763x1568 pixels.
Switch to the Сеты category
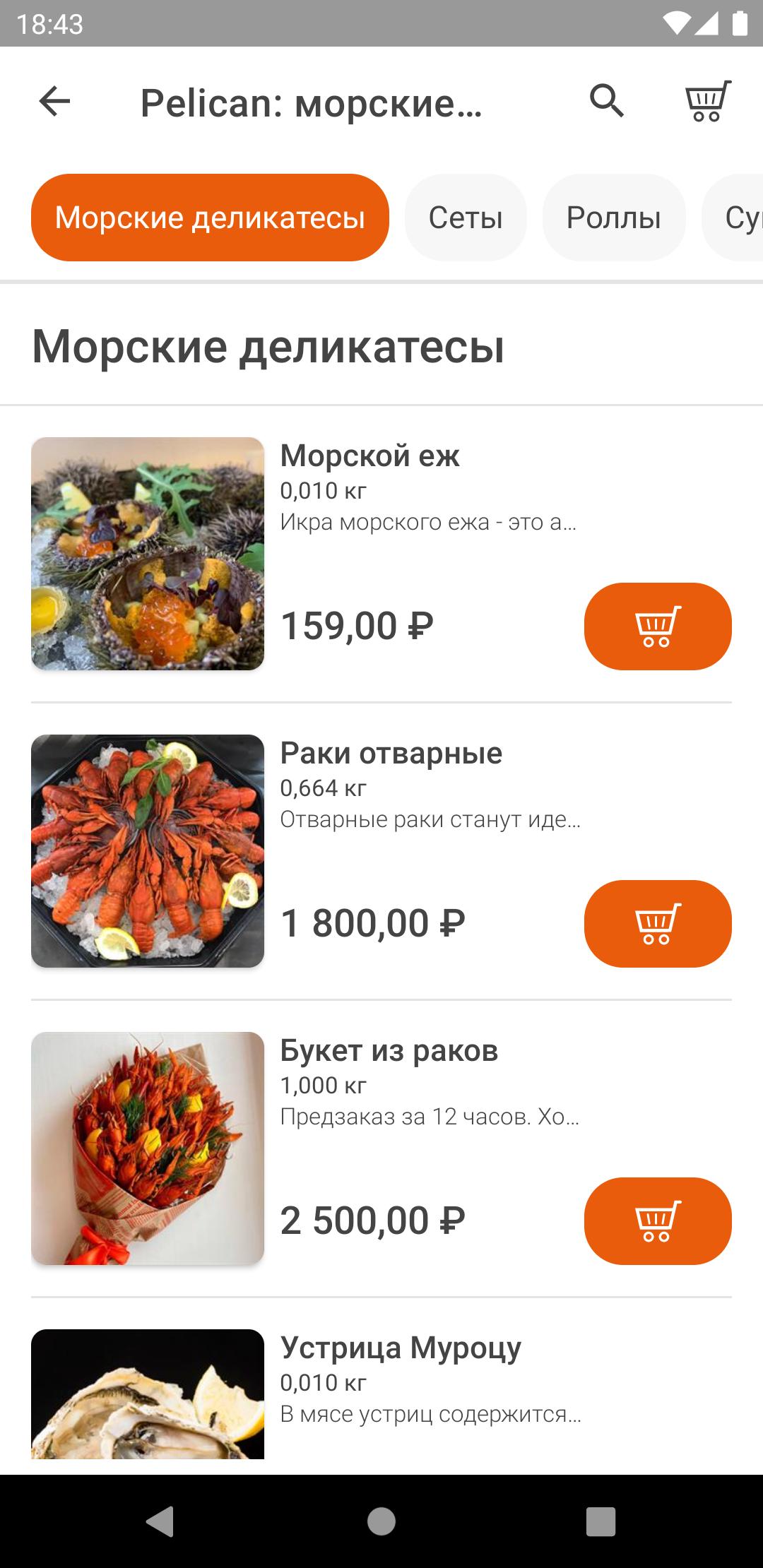[466, 218]
